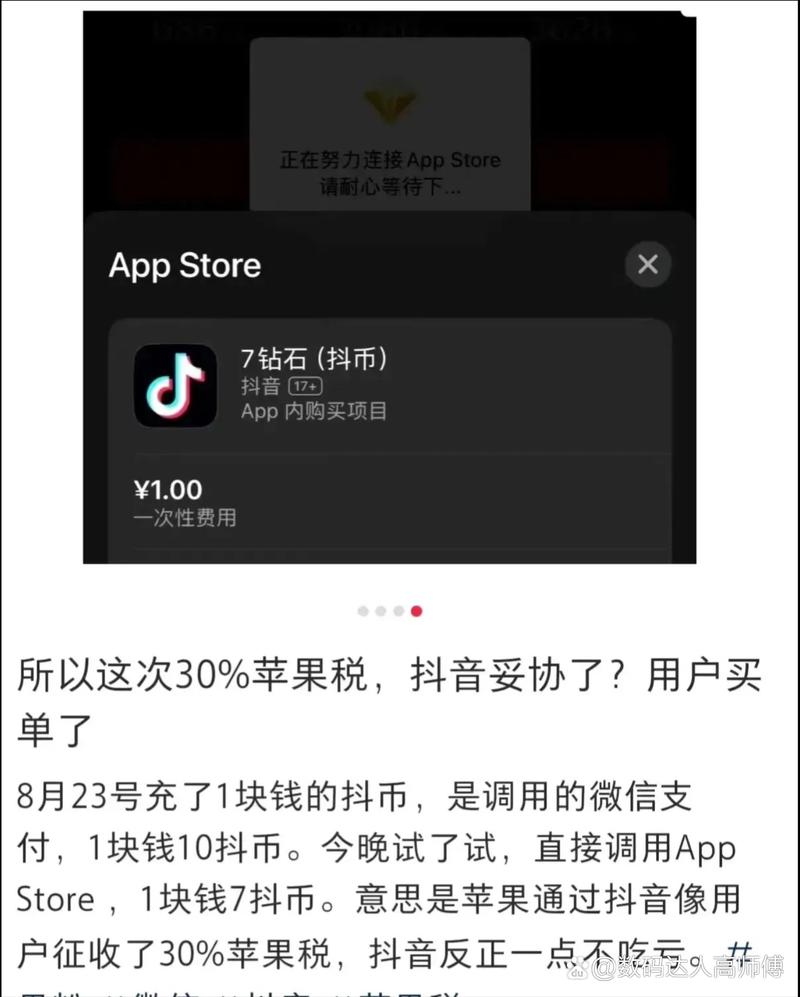Viewport: 800px width, 997px height.
Task: Tap the image carousel page indicator dots
Action: tap(389, 611)
